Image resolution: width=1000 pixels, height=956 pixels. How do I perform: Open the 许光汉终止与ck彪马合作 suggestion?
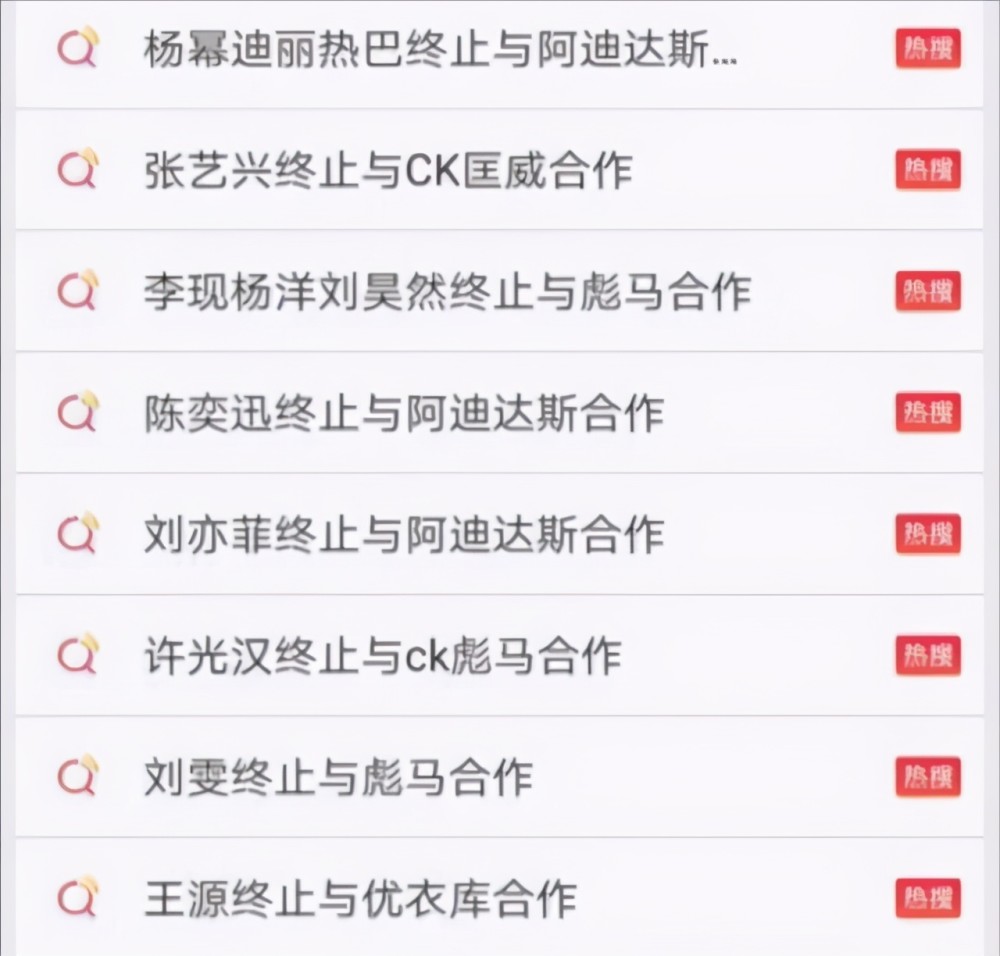(382, 655)
